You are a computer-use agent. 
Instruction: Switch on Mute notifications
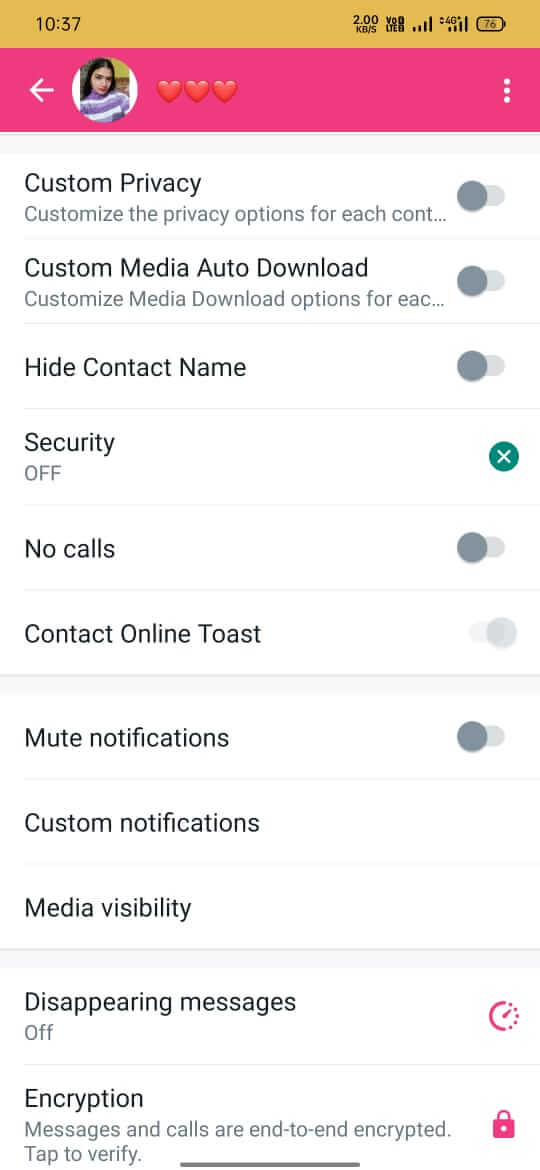481,737
